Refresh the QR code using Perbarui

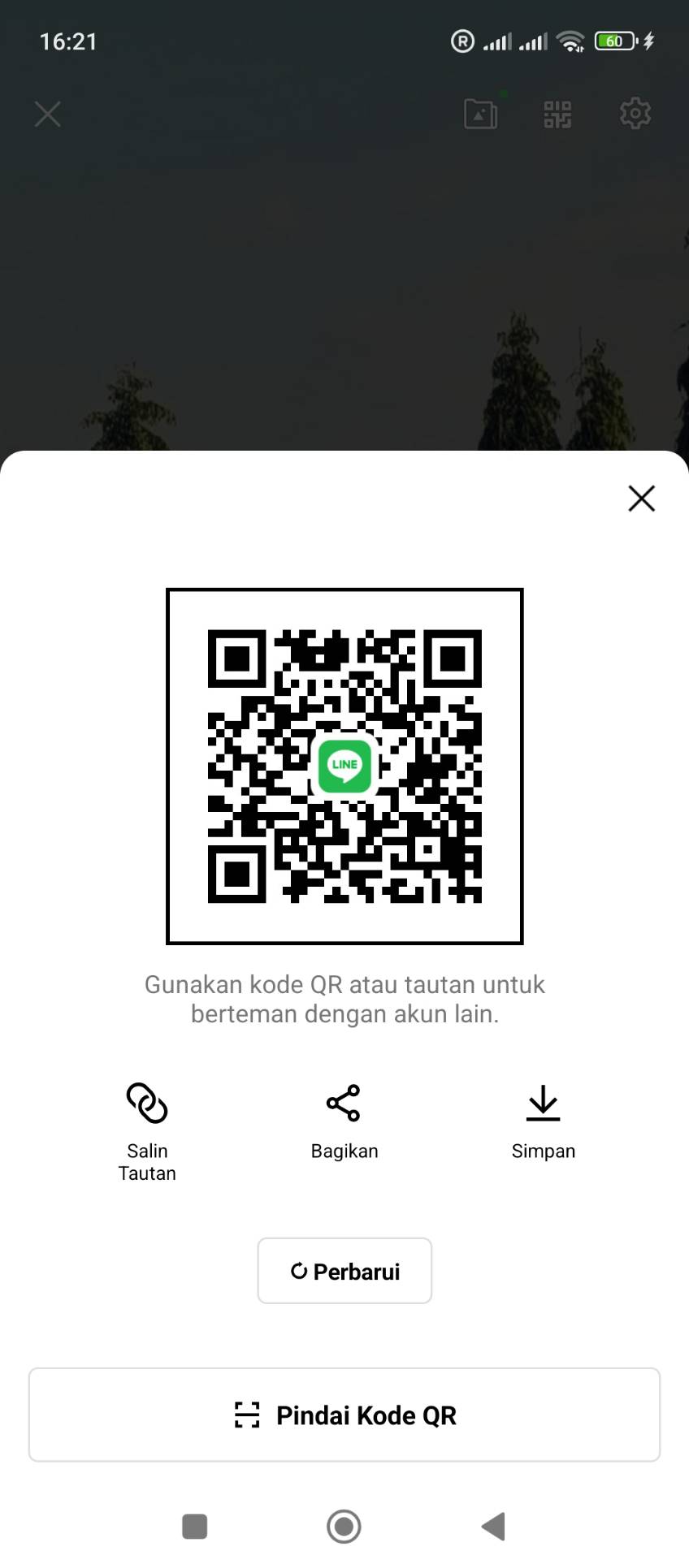click(344, 1271)
